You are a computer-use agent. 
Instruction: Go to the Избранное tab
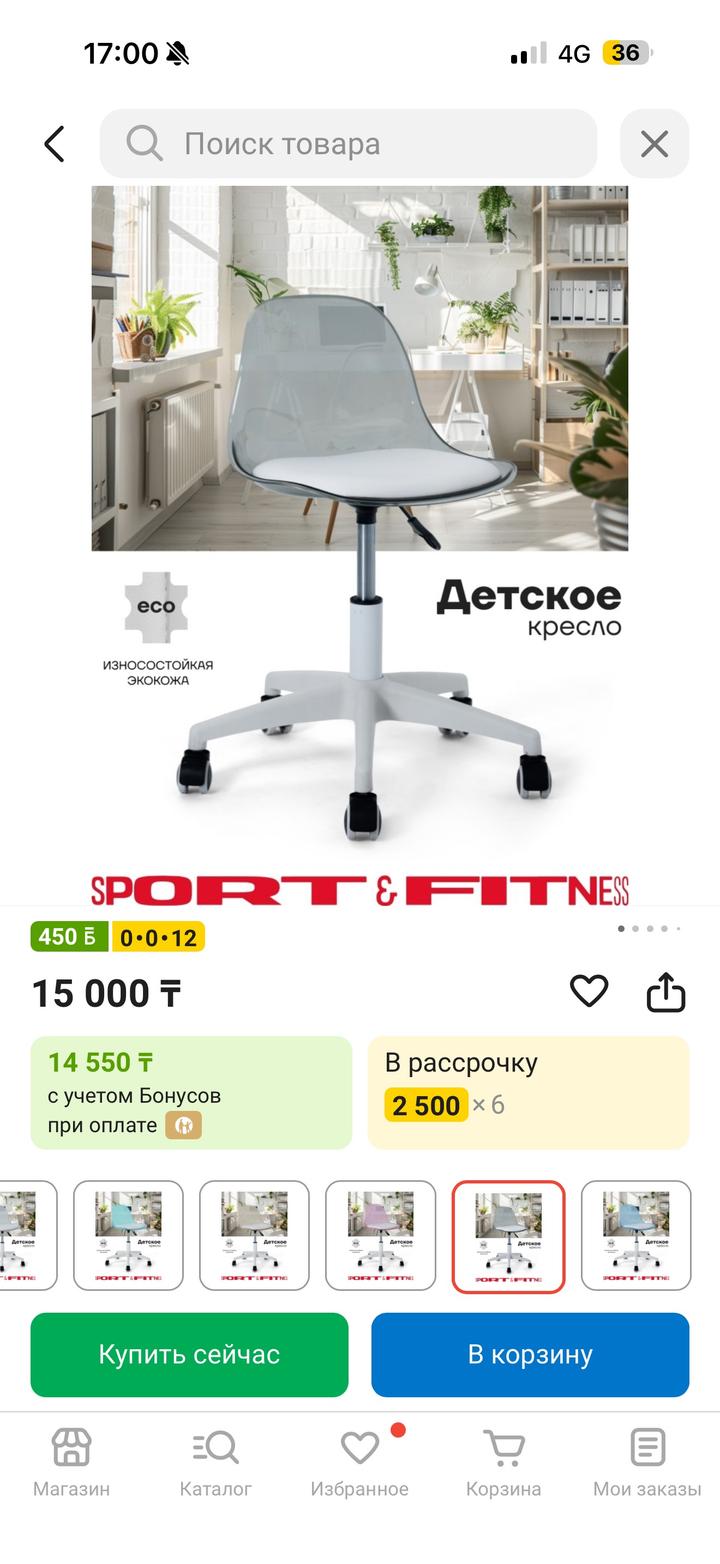359,1461
